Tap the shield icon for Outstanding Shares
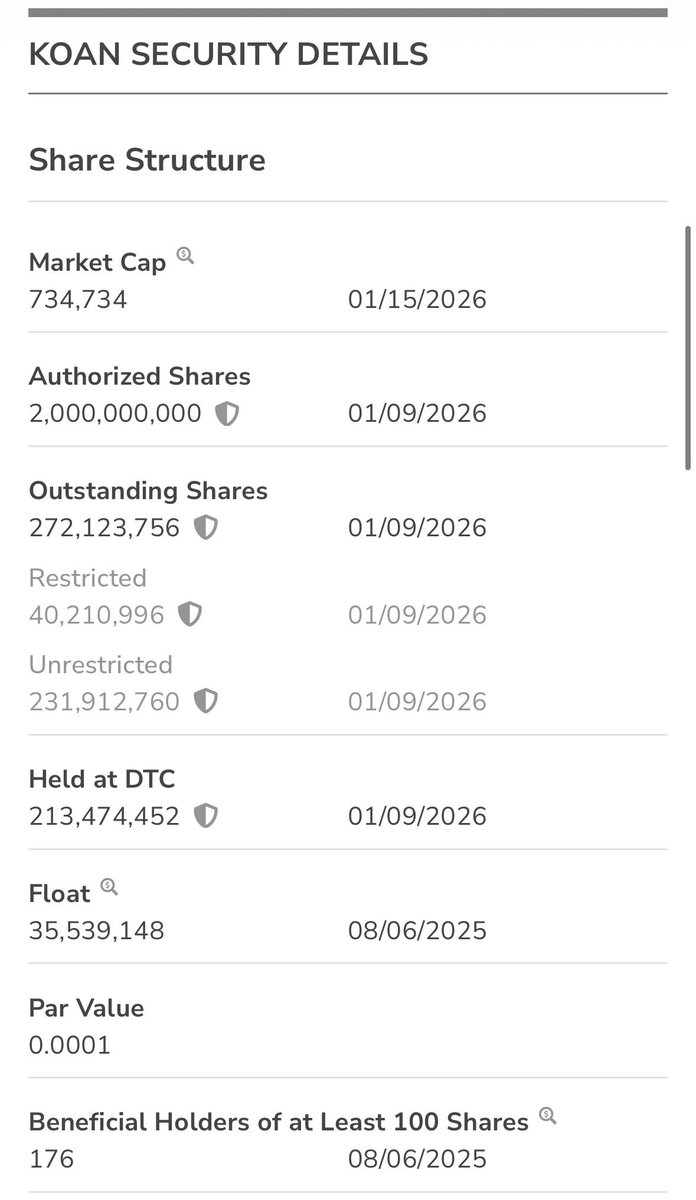 (x=206, y=528)
